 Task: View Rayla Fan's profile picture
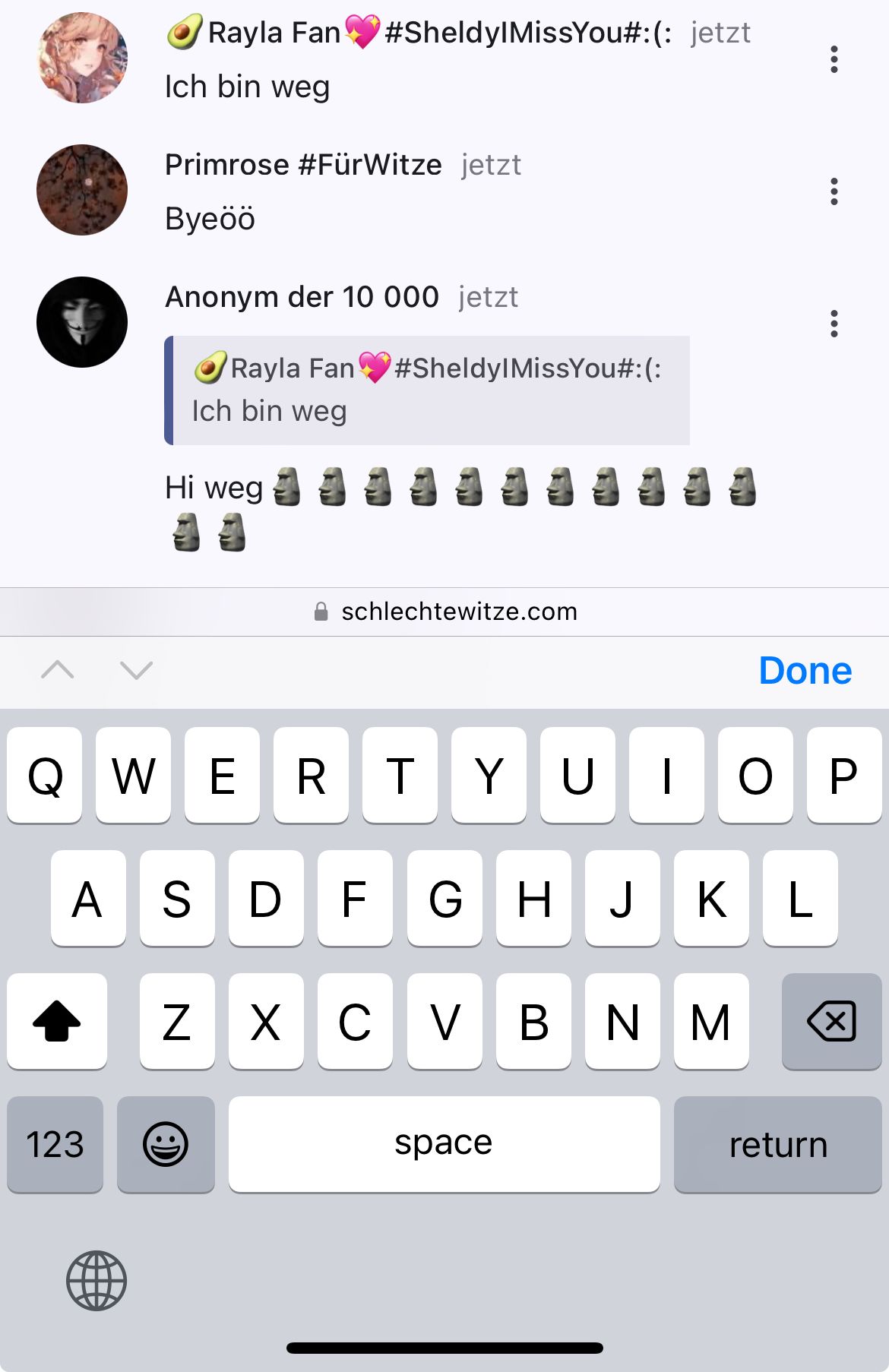click(x=82, y=58)
